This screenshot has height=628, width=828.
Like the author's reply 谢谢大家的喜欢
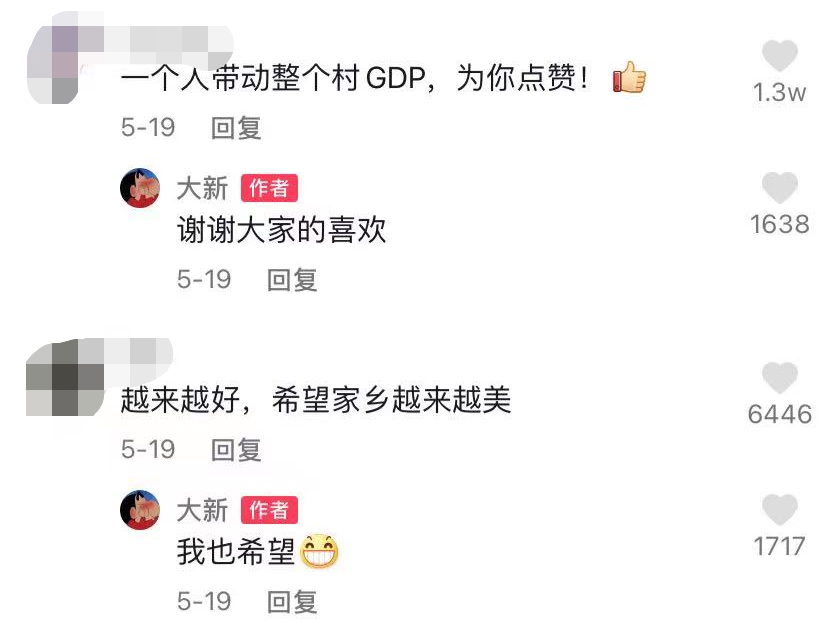(779, 188)
